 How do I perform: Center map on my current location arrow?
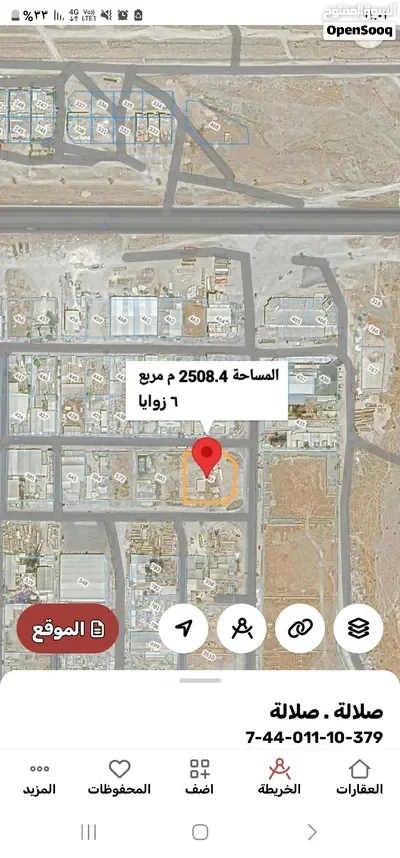(183, 628)
